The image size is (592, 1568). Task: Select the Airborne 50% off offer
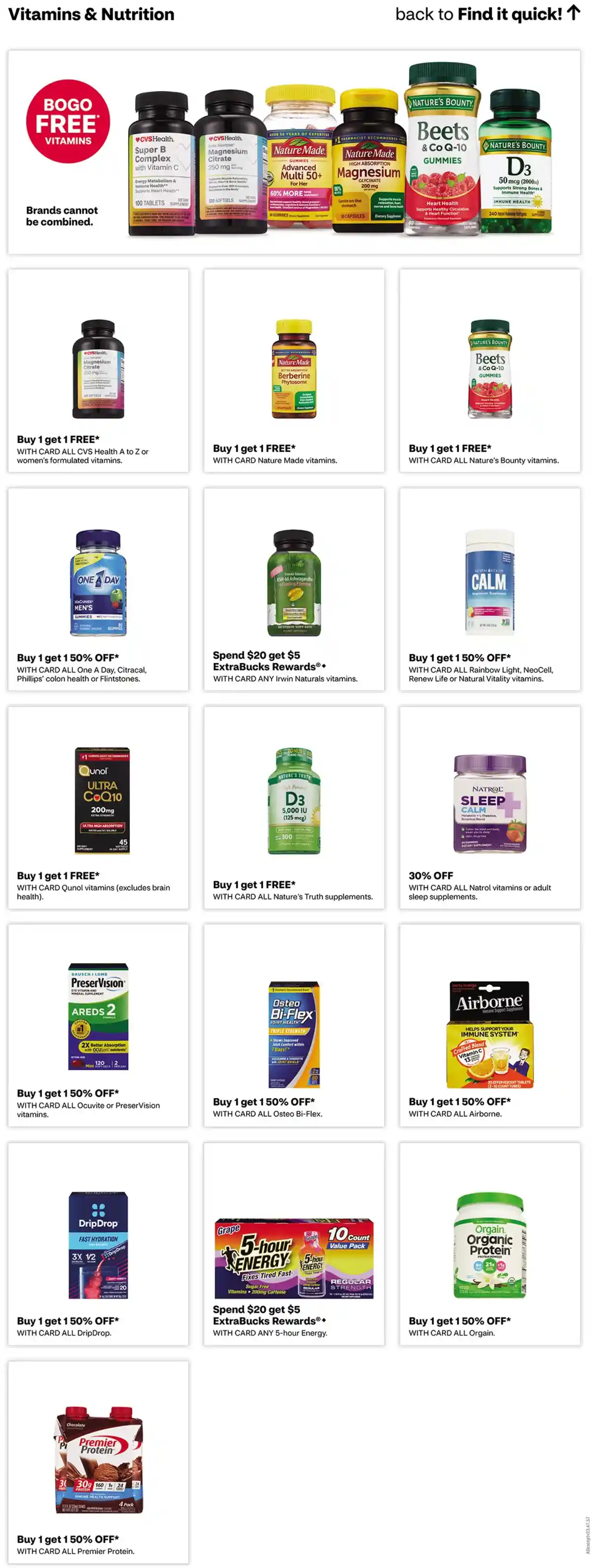[x=490, y=1025]
